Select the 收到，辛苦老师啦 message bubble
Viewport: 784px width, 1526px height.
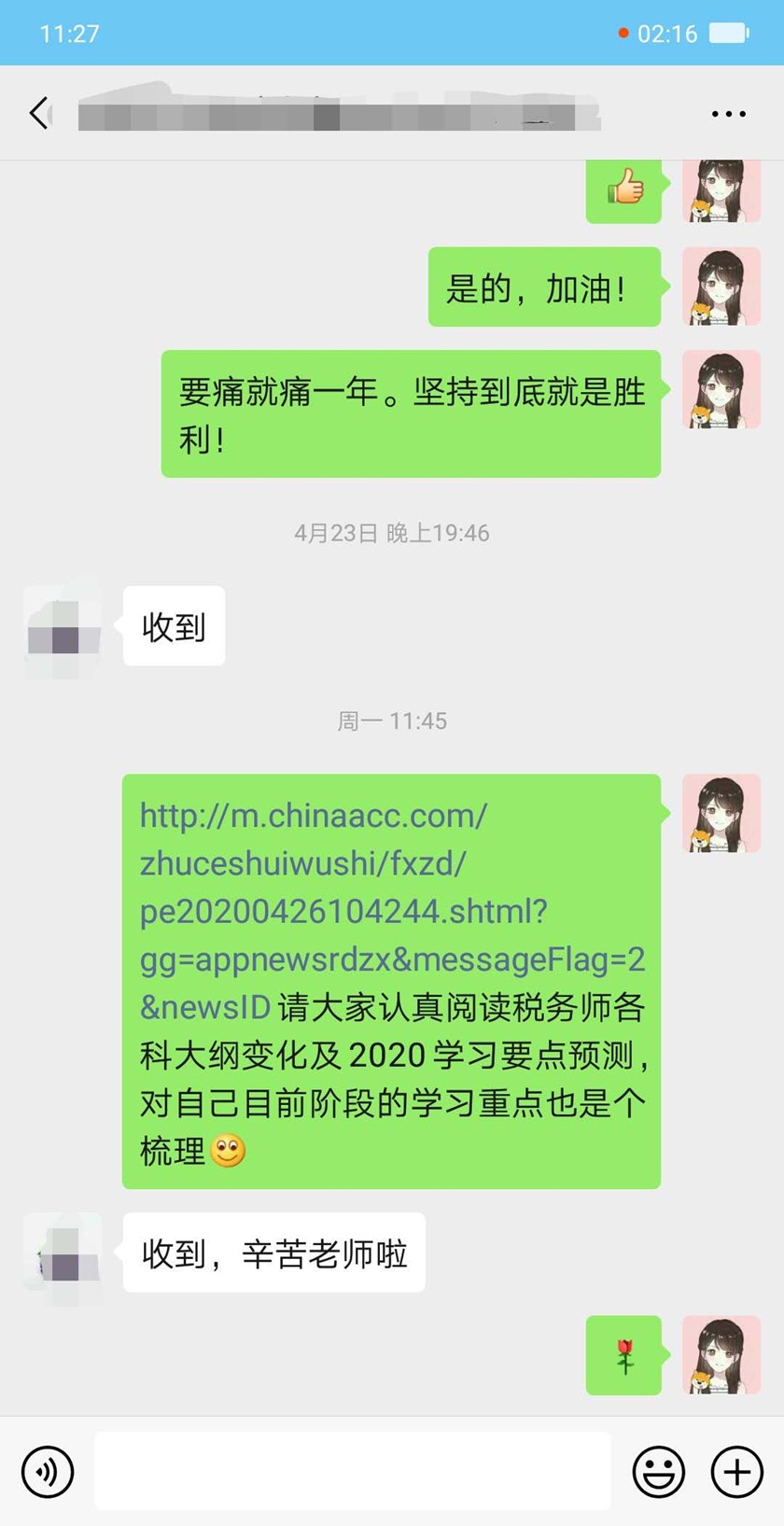tap(274, 1254)
